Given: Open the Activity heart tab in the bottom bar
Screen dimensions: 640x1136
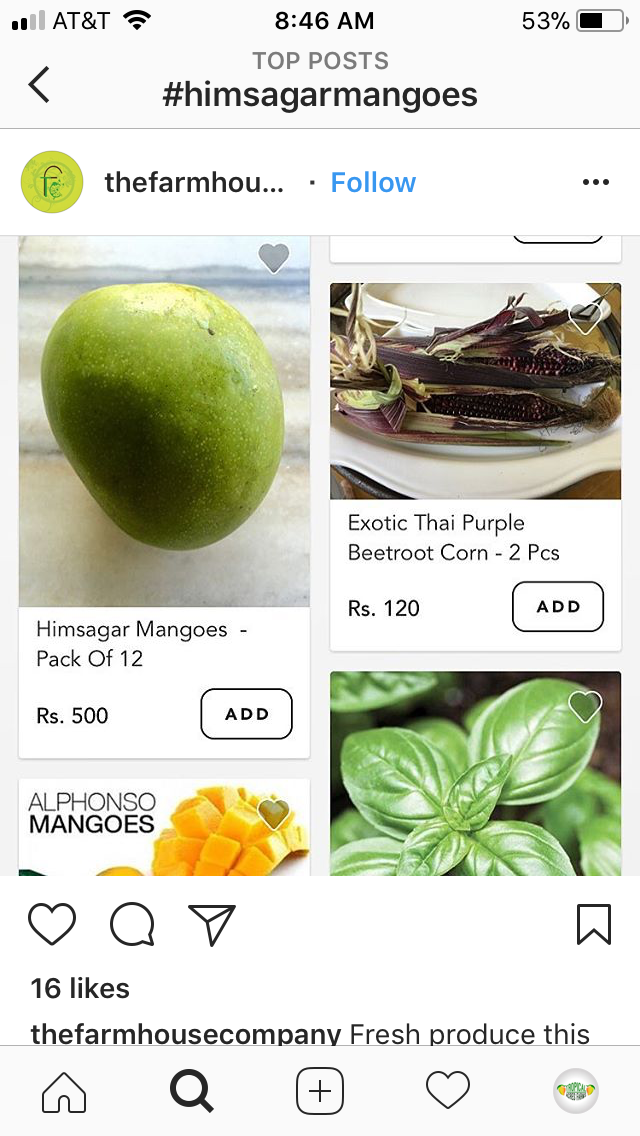Looking at the screenshot, I should point(447,1091).
